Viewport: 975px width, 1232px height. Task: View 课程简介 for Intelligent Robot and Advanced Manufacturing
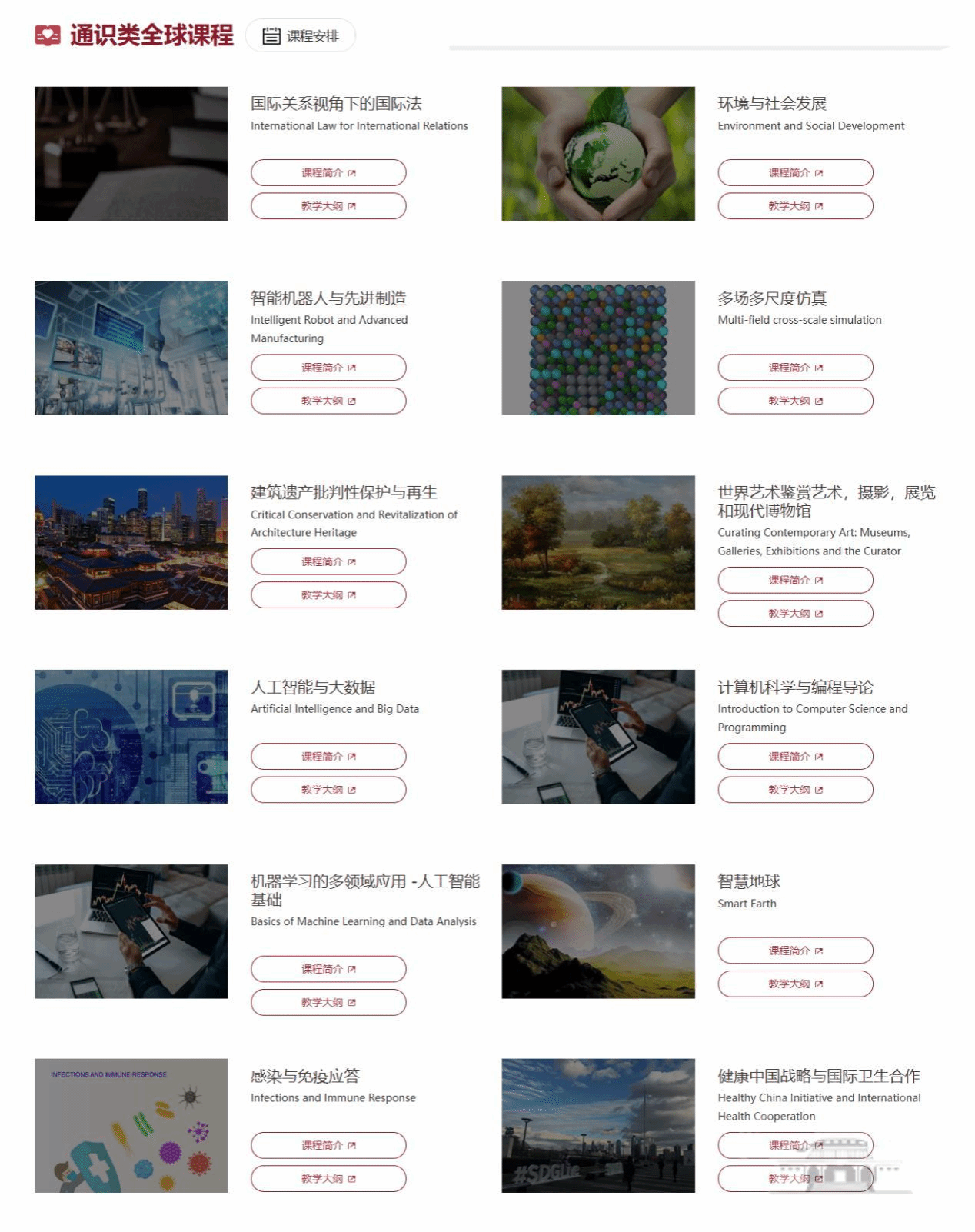click(x=328, y=368)
